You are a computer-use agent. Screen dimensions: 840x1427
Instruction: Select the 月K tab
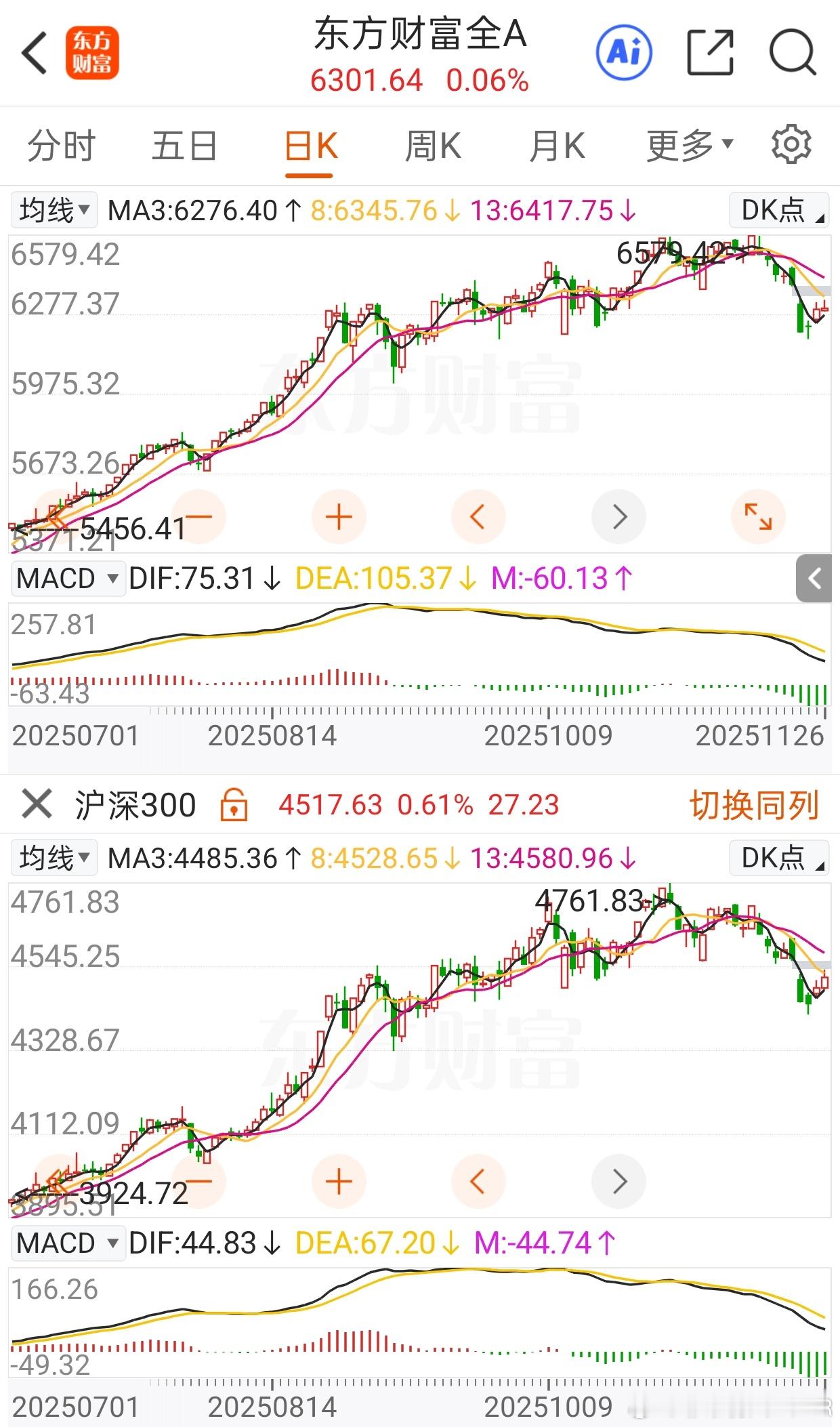pos(557,146)
